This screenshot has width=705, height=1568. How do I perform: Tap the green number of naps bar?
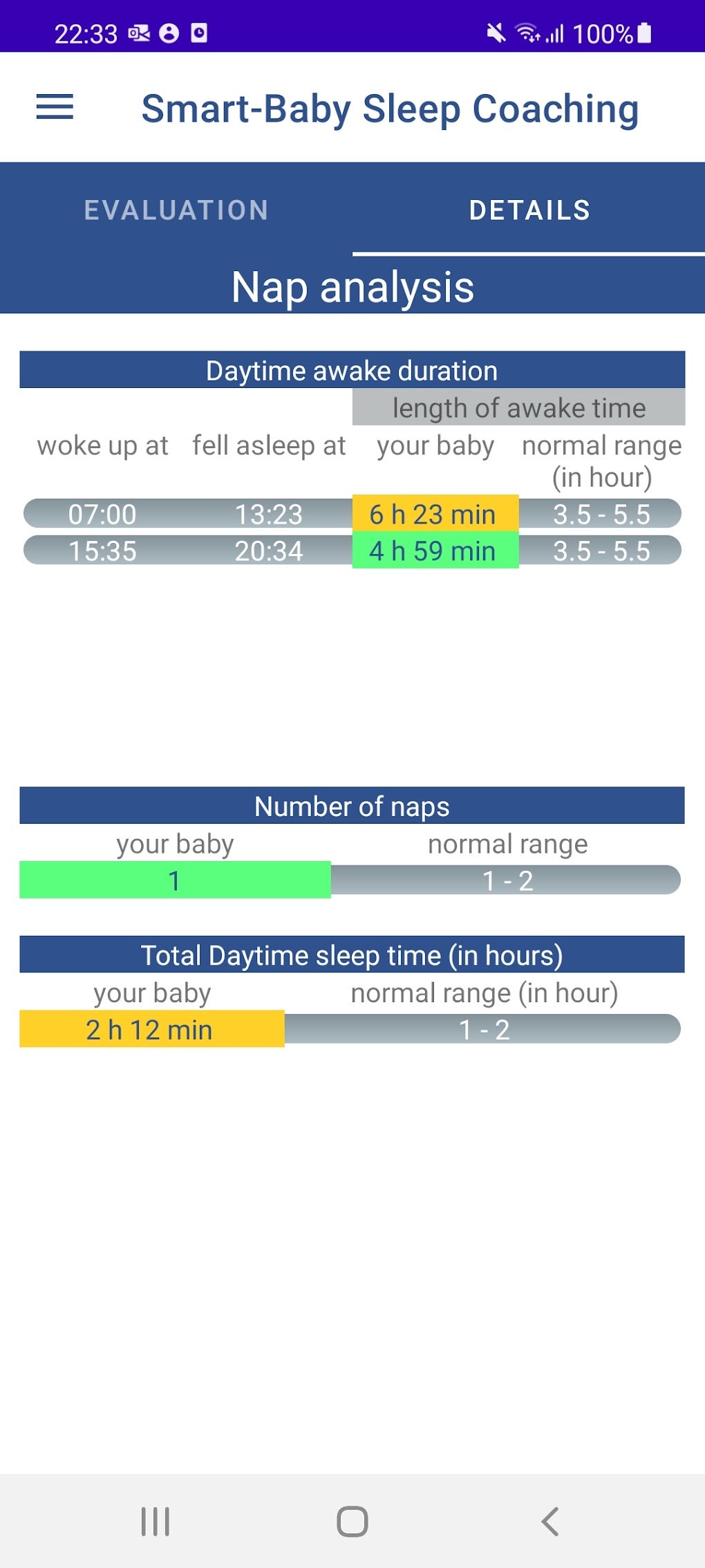[175, 880]
